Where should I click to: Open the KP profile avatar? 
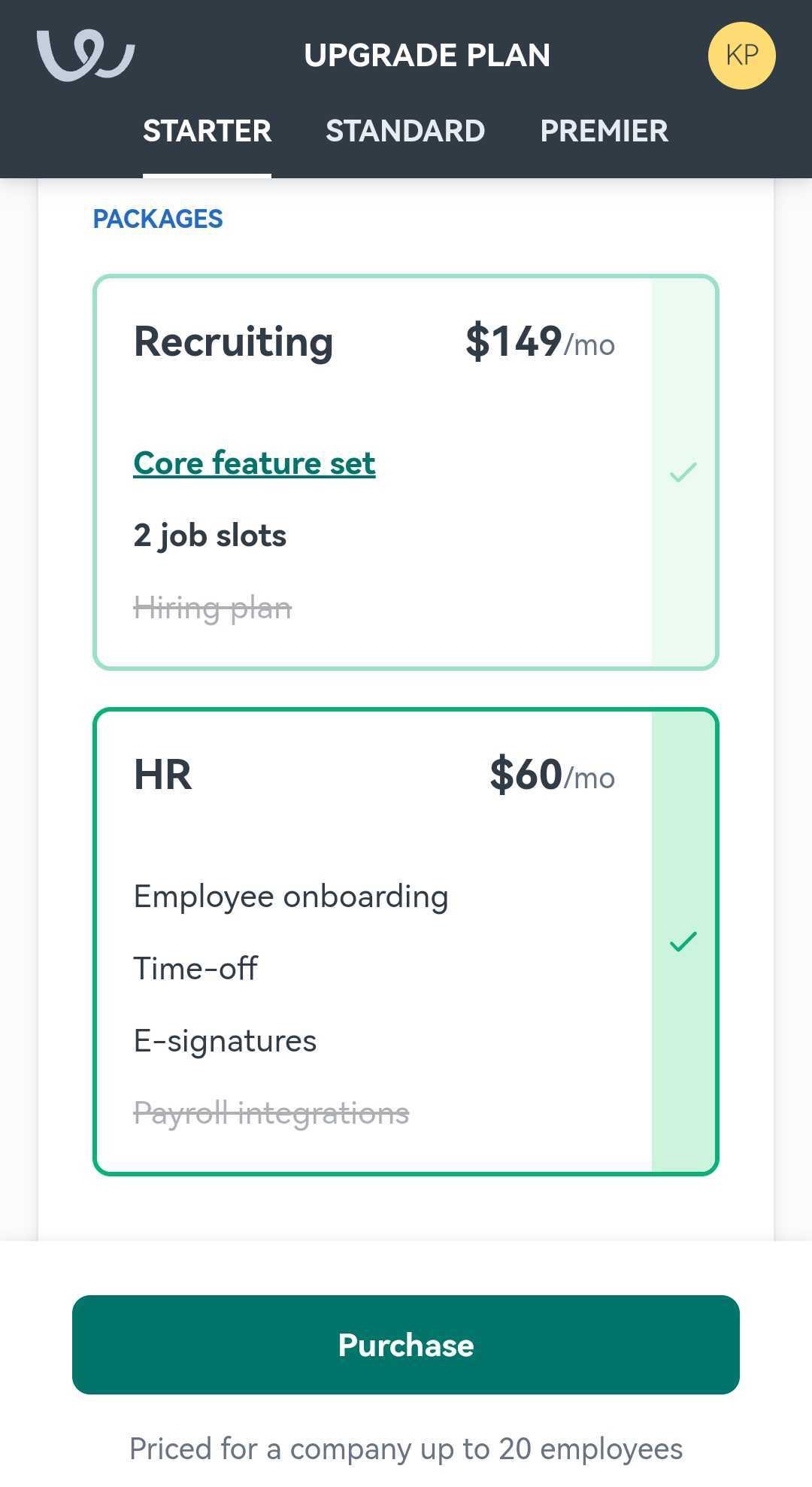coord(742,55)
